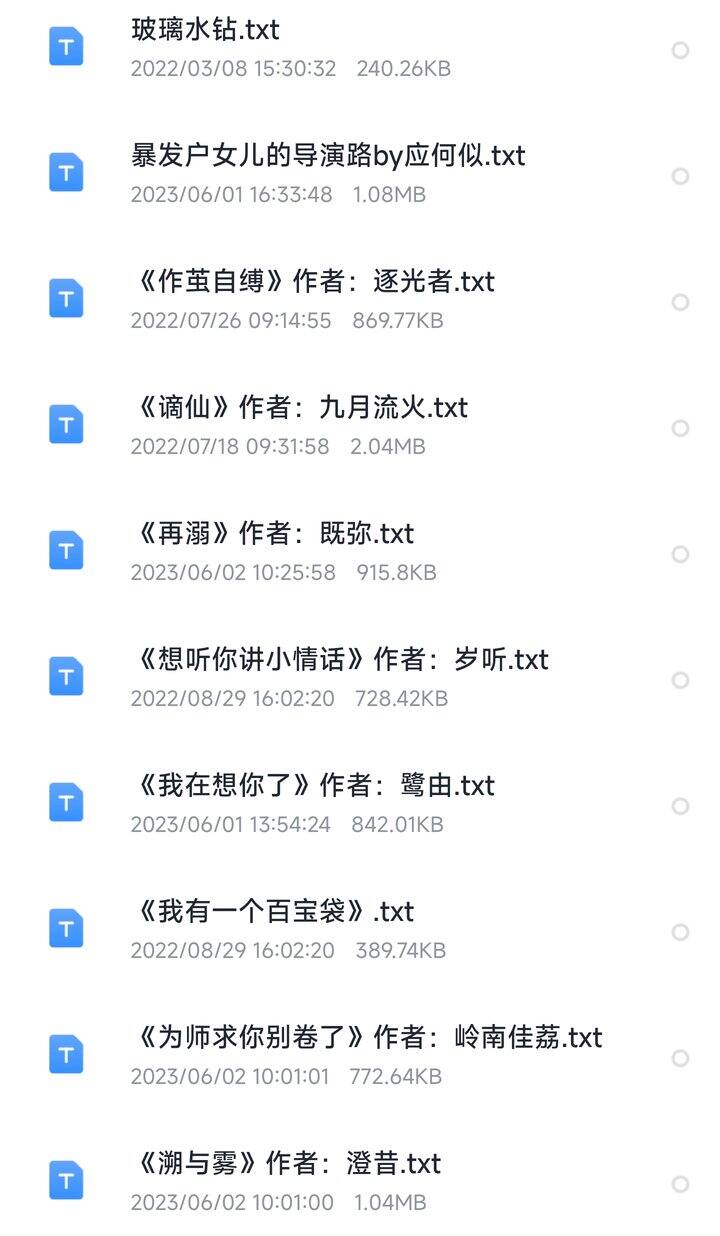Open the 《谪仙》 file by 九月流火

360,426
